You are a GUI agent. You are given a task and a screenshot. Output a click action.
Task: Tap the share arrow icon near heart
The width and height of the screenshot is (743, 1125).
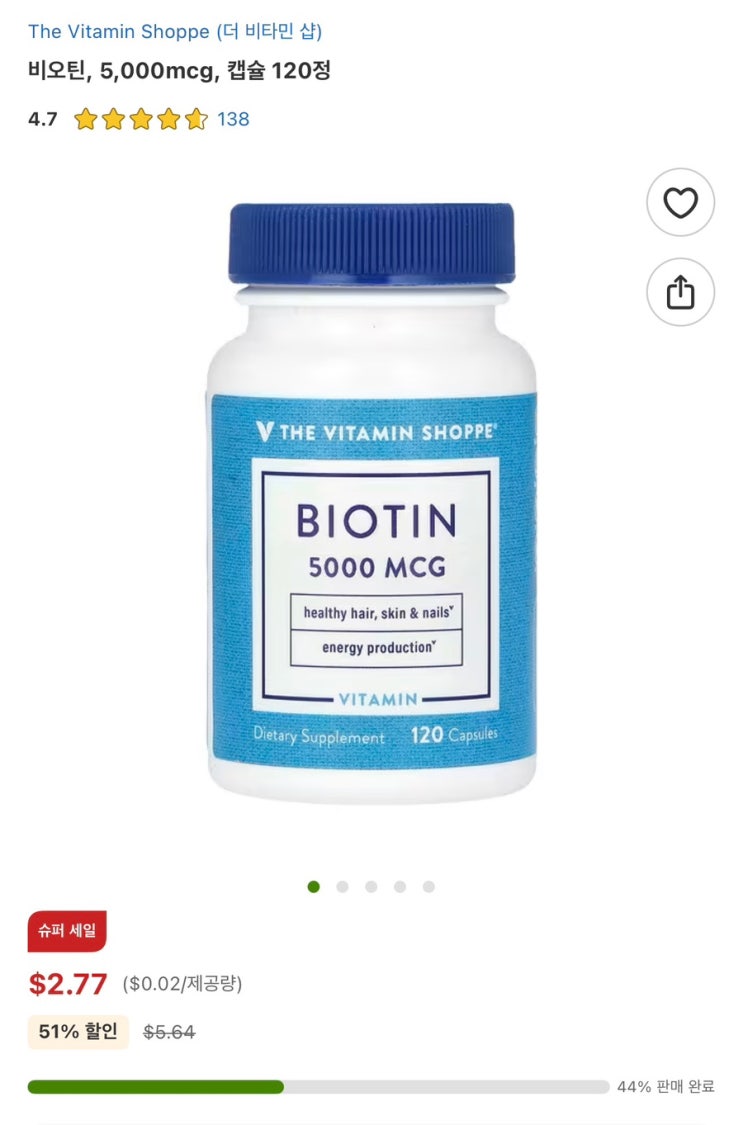[x=680, y=292]
